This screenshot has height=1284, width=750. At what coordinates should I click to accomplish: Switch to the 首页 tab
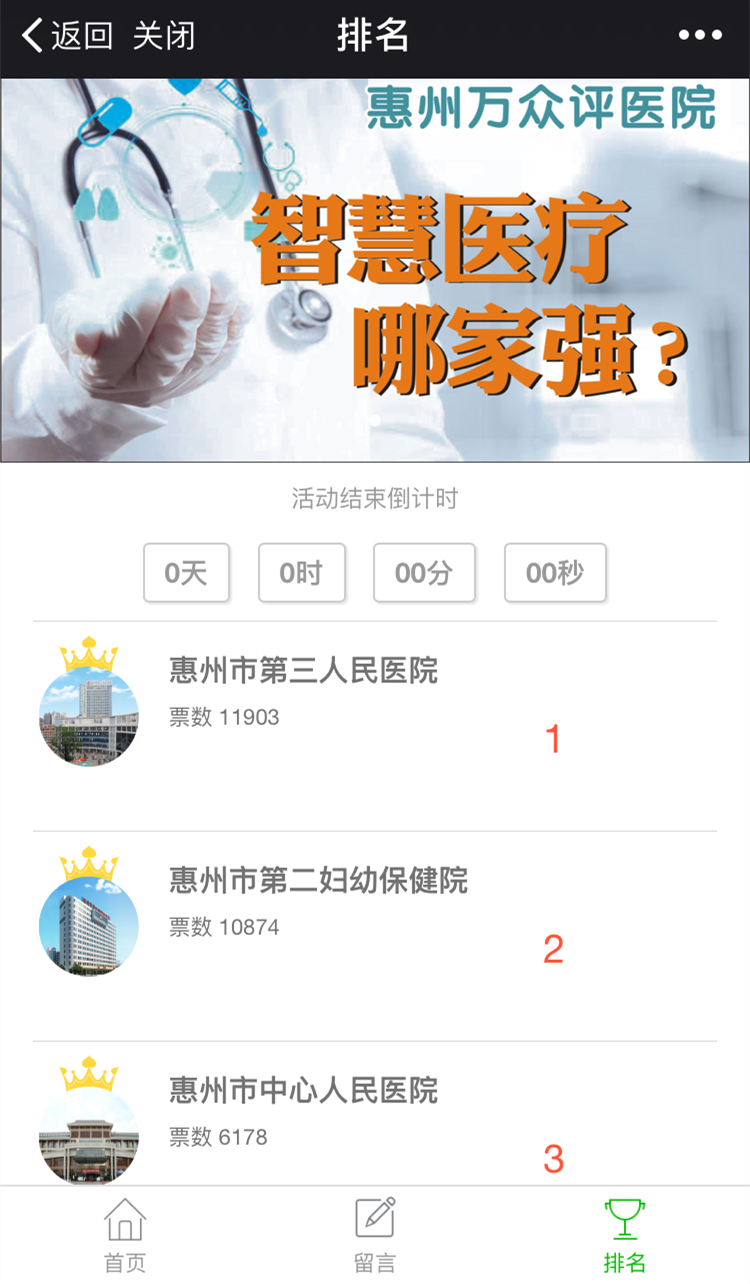coord(125,1236)
